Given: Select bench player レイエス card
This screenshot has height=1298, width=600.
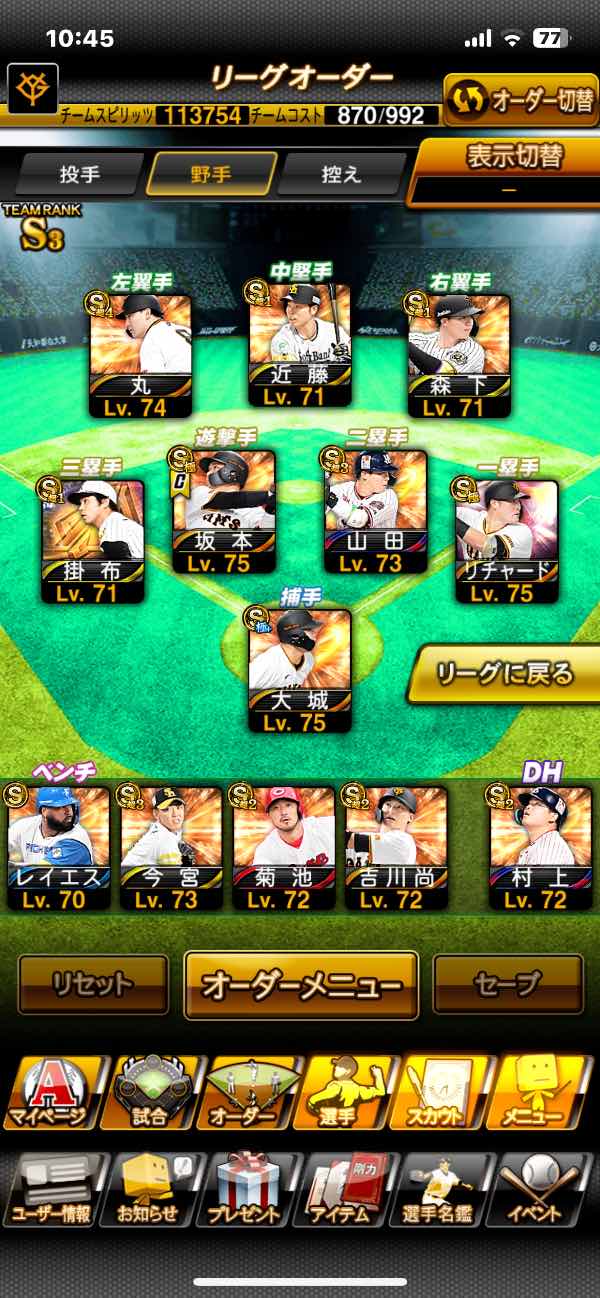Looking at the screenshot, I should coord(58,848).
